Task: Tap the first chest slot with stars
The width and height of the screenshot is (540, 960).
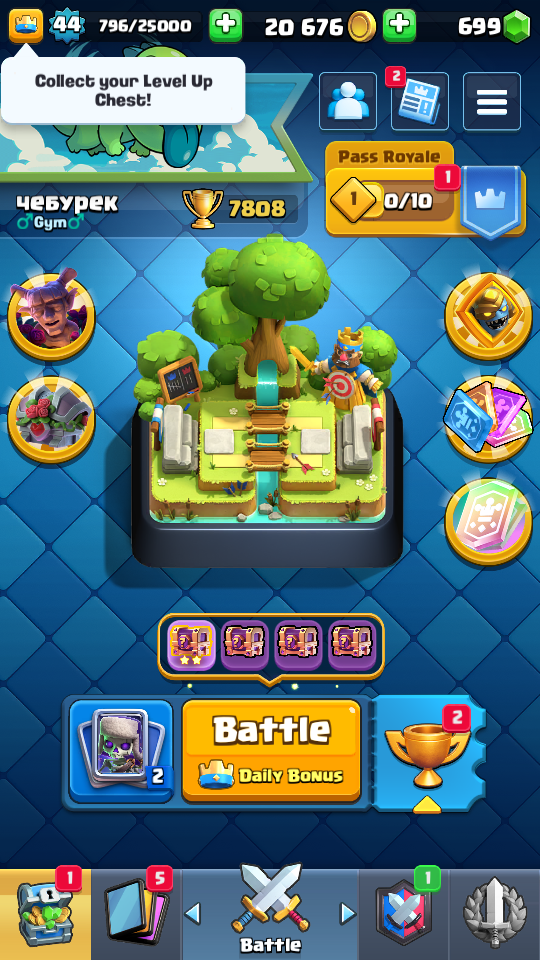Action: click(192, 646)
